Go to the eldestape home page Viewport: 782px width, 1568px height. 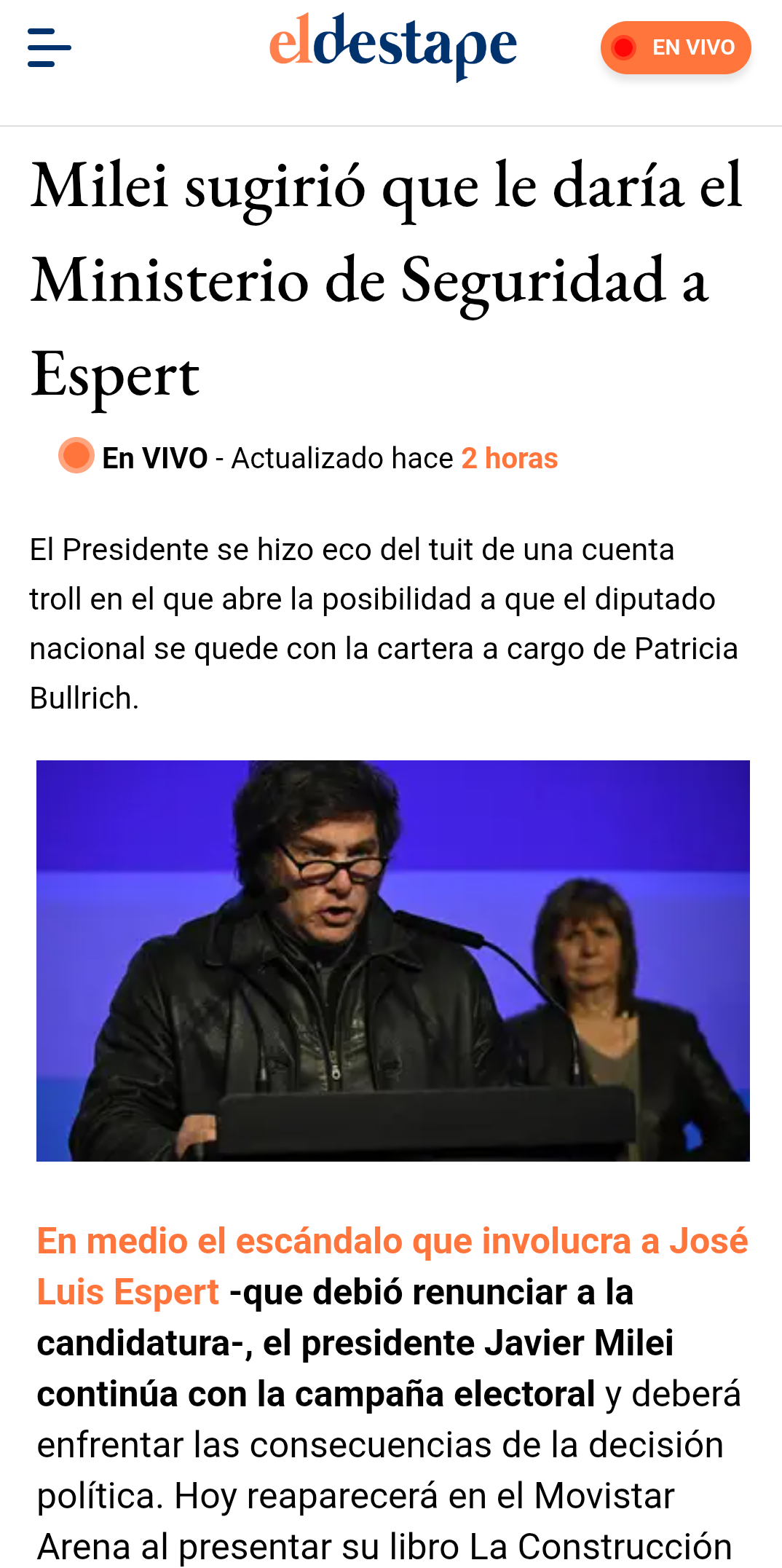point(392,46)
